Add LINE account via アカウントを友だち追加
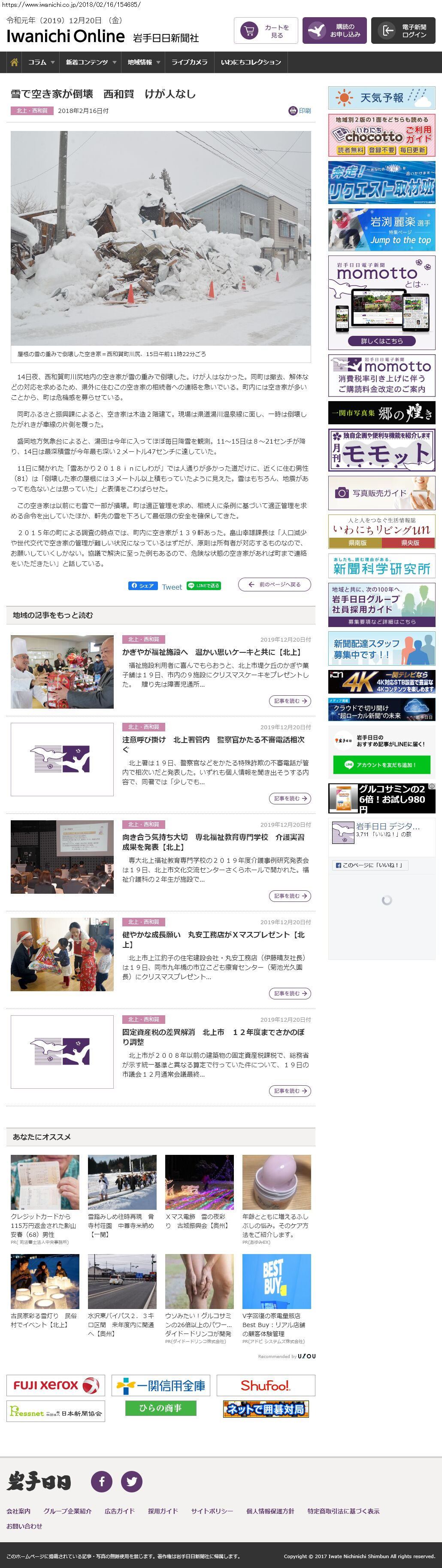The height and width of the screenshot is (1568, 442). point(381,764)
